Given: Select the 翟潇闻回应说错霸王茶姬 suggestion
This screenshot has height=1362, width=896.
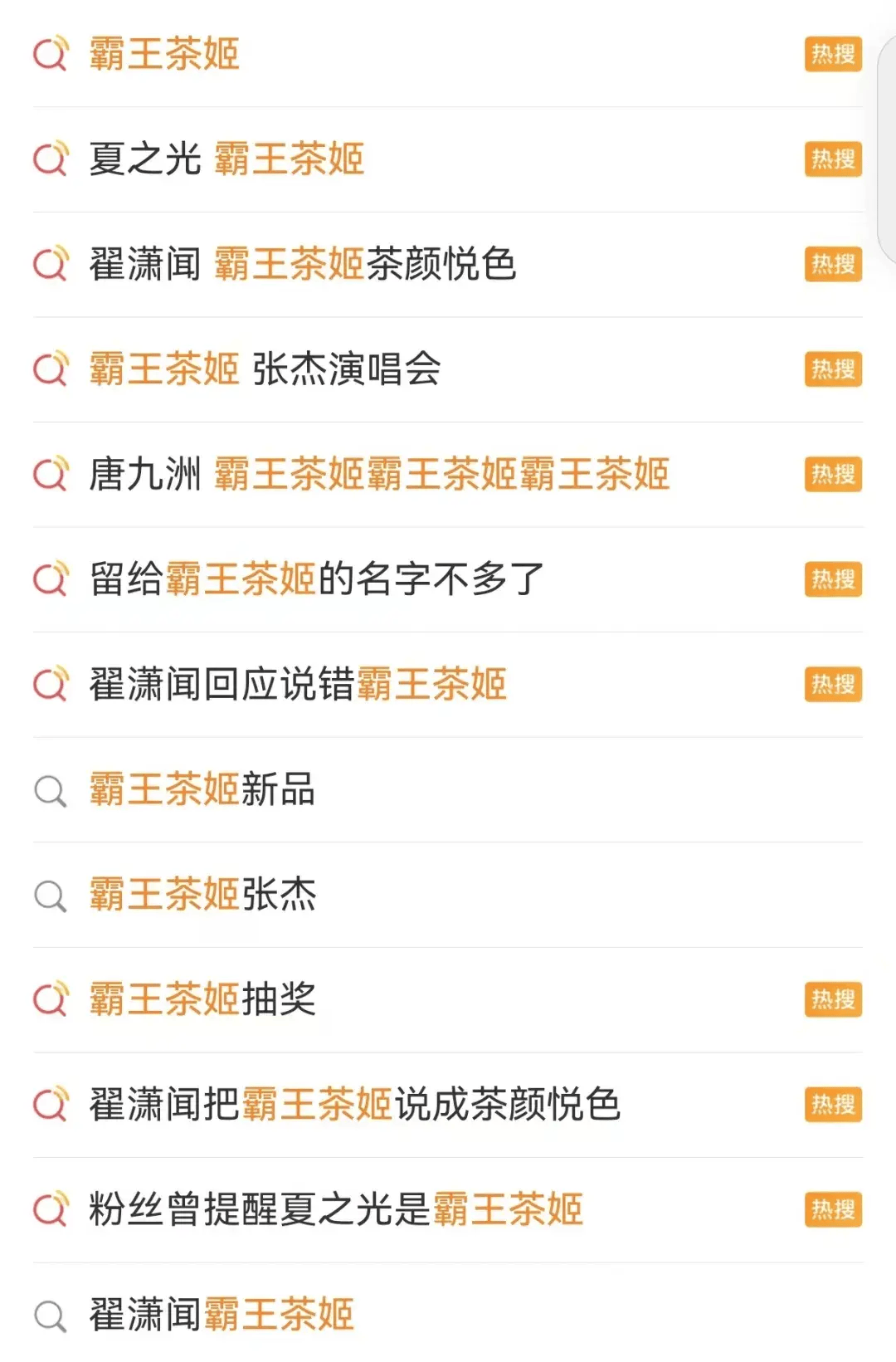Looking at the screenshot, I should pyautogui.click(x=299, y=683).
